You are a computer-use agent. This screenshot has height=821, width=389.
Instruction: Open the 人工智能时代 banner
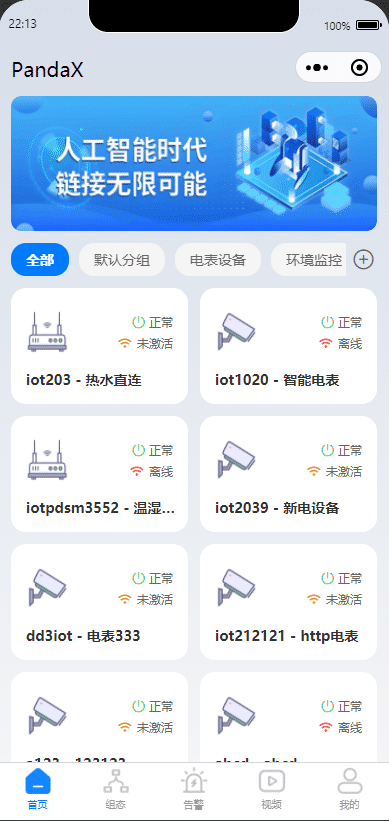[x=194, y=163]
